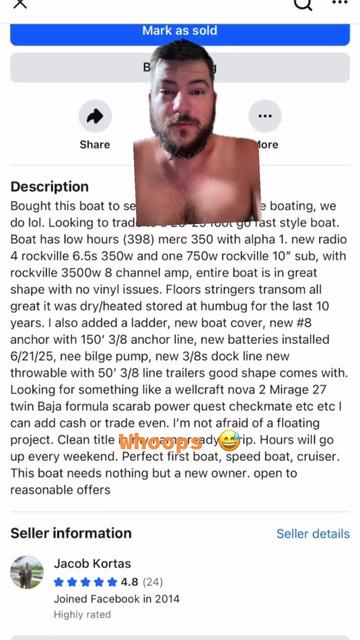Open the top-right overflow menu
The width and height of the screenshot is (360, 640).
[340, 2]
